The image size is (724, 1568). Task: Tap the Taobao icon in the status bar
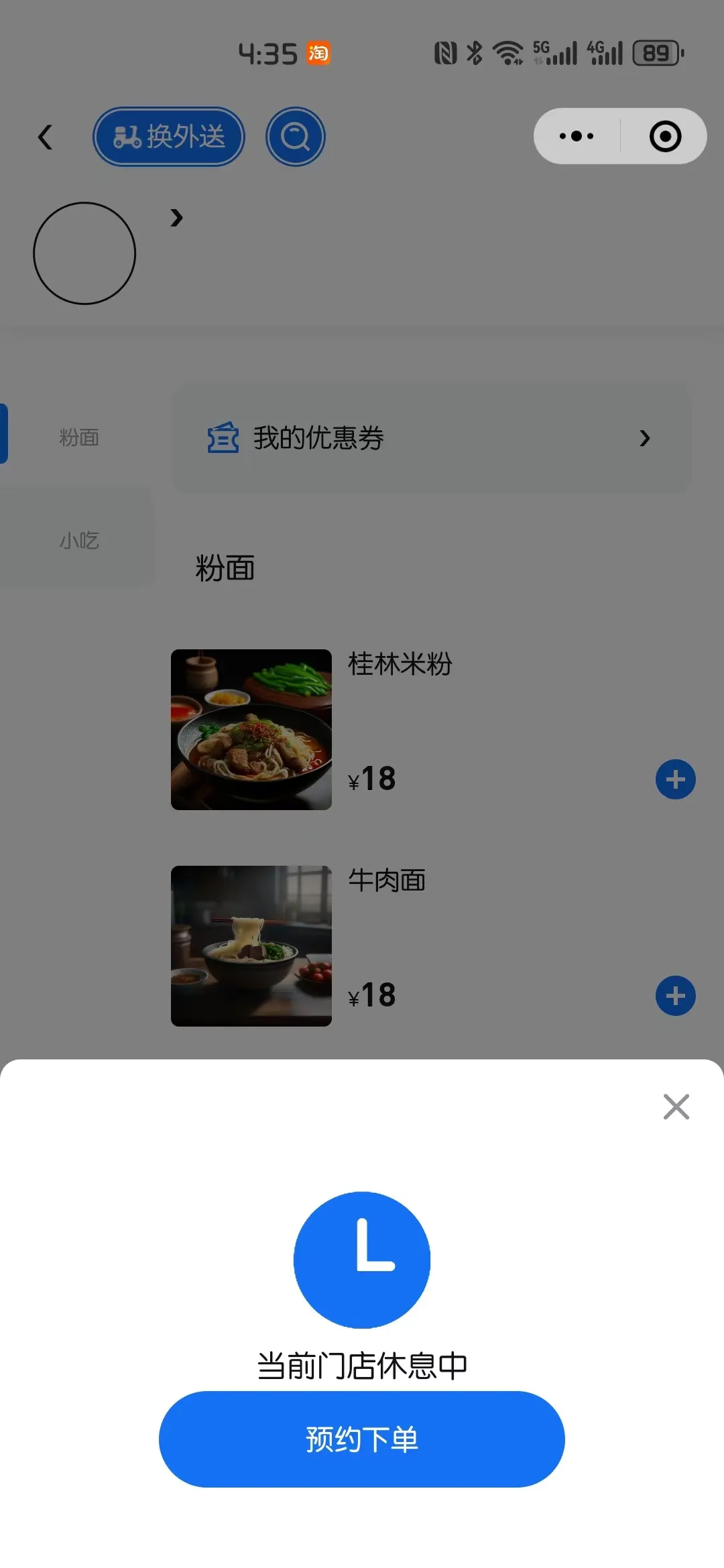point(320,53)
